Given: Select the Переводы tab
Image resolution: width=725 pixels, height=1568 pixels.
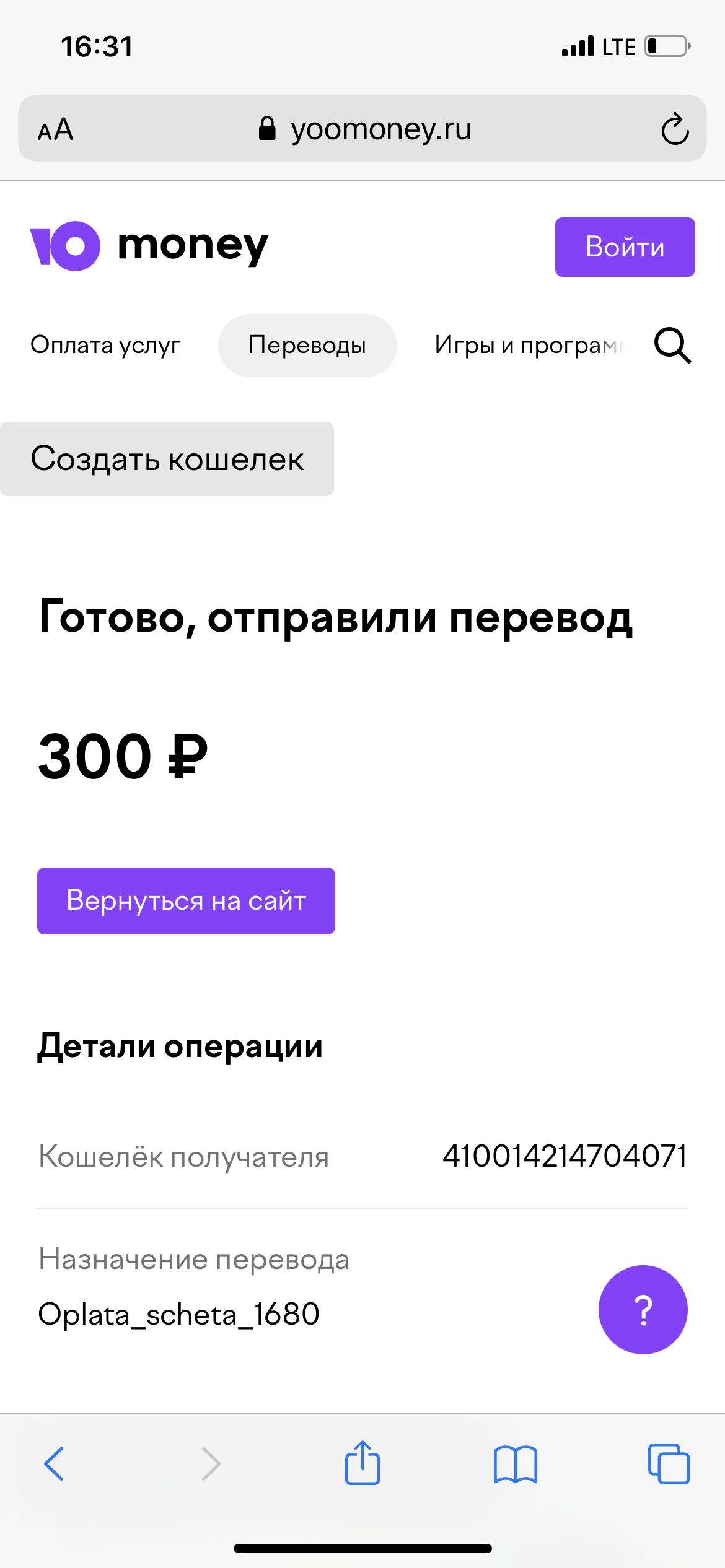Looking at the screenshot, I should point(307,346).
